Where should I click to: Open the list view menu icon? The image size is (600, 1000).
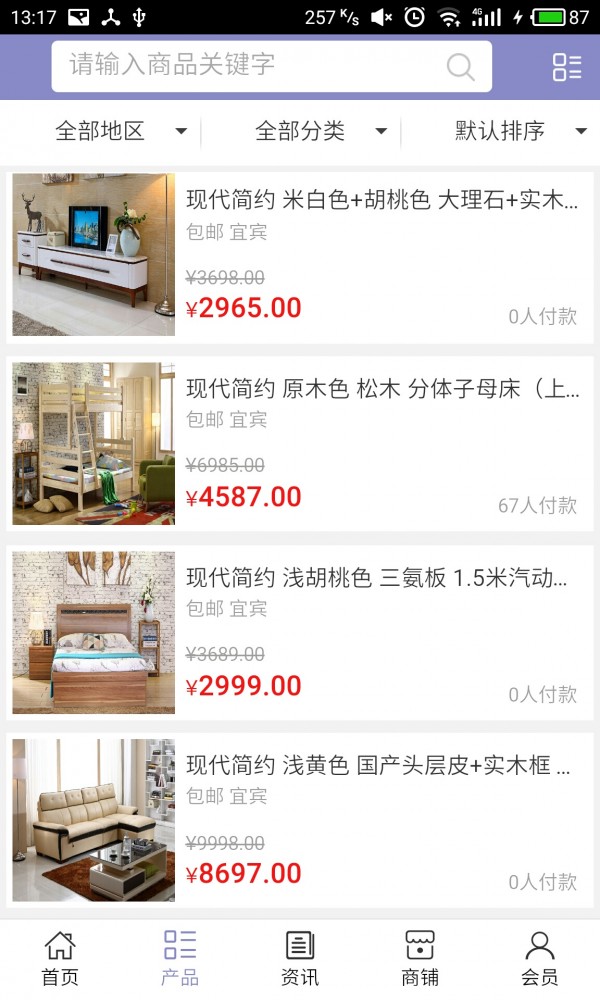point(566,67)
